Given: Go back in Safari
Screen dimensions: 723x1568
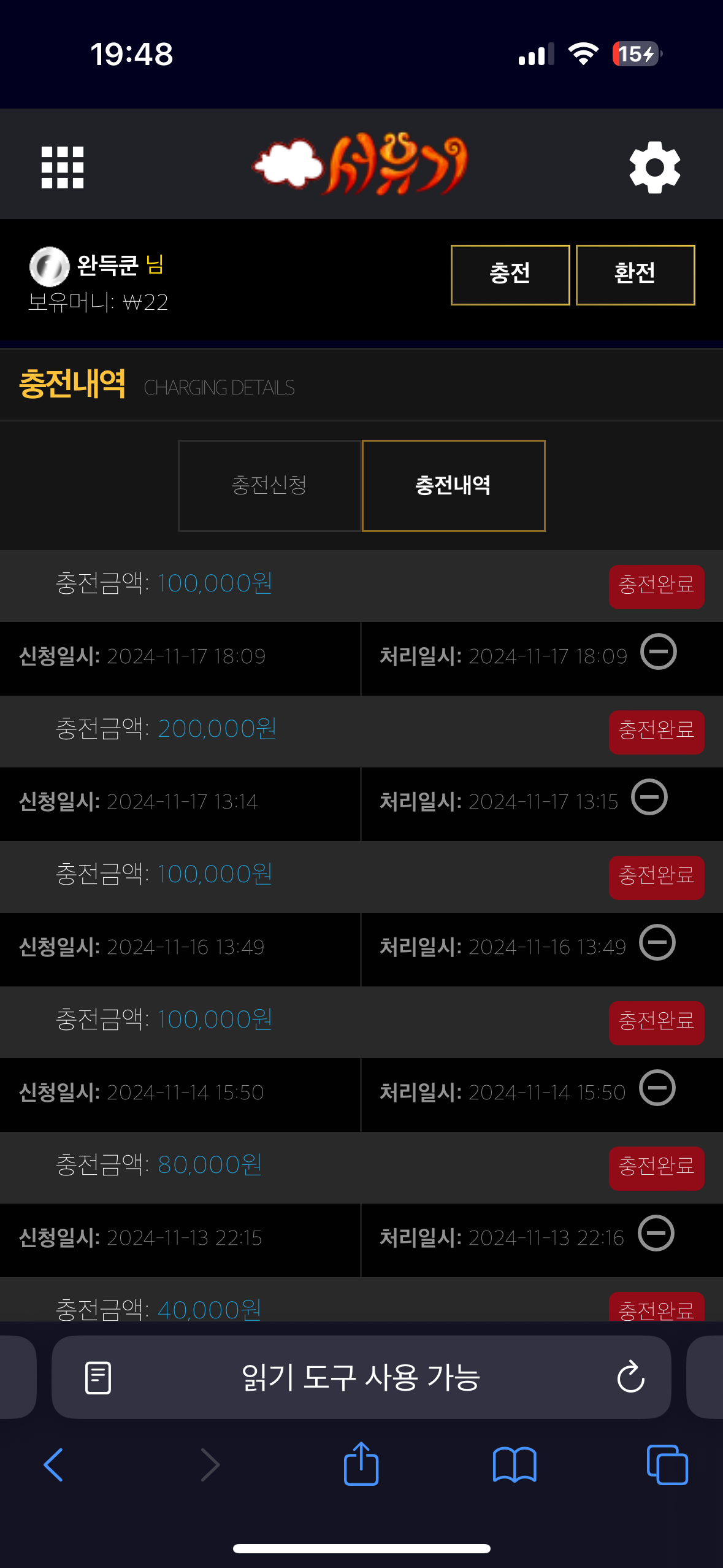Looking at the screenshot, I should click(53, 1465).
